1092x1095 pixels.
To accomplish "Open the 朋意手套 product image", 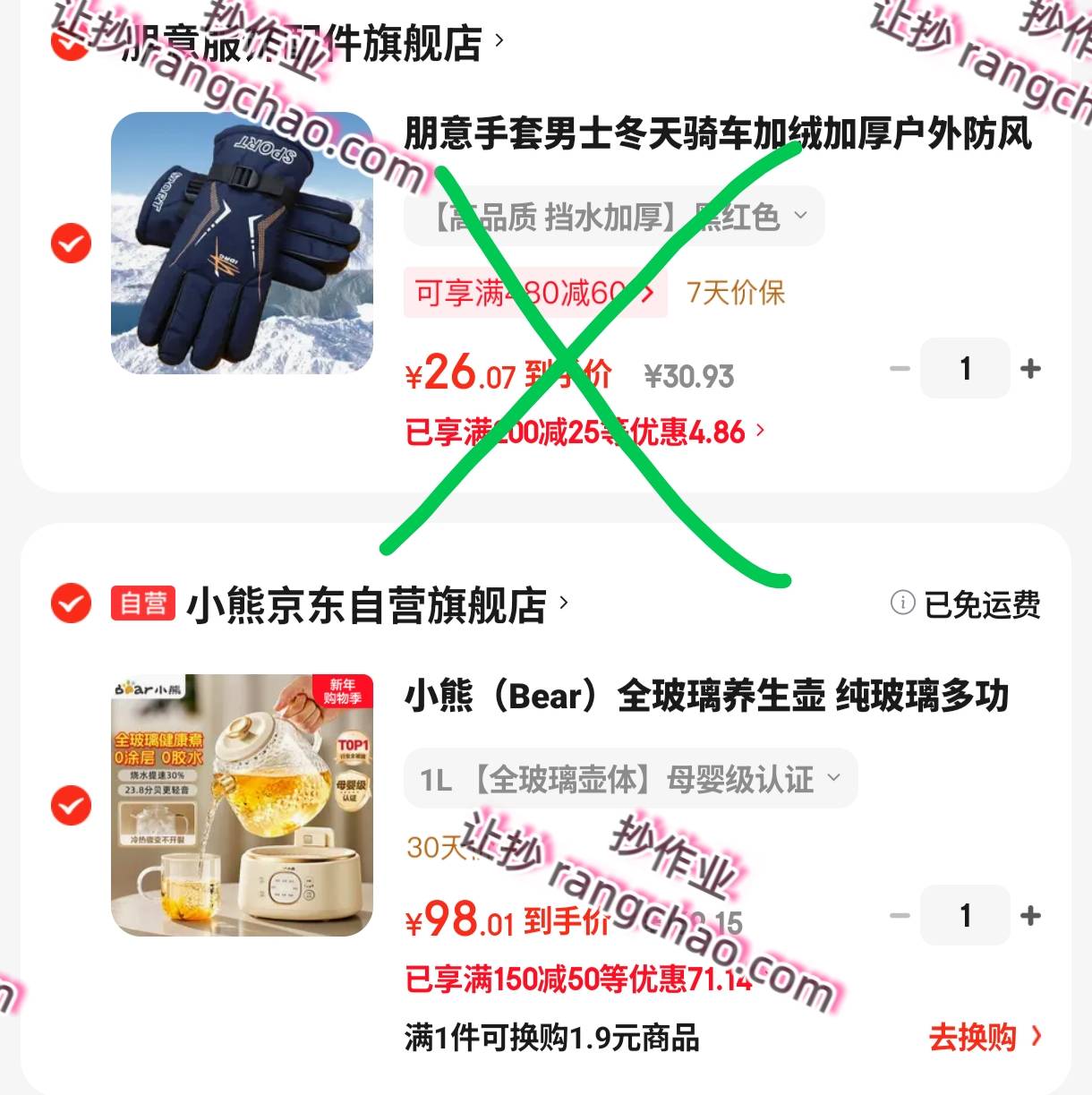I will pos(242,243).
